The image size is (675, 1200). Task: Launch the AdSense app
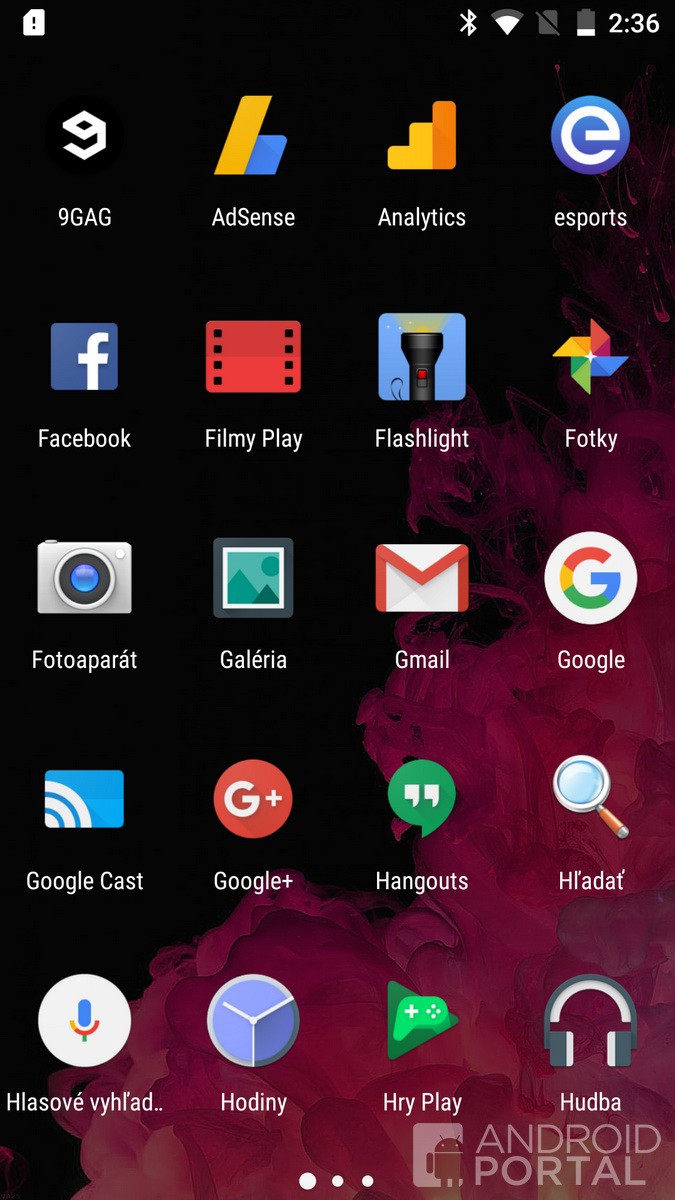253,135
